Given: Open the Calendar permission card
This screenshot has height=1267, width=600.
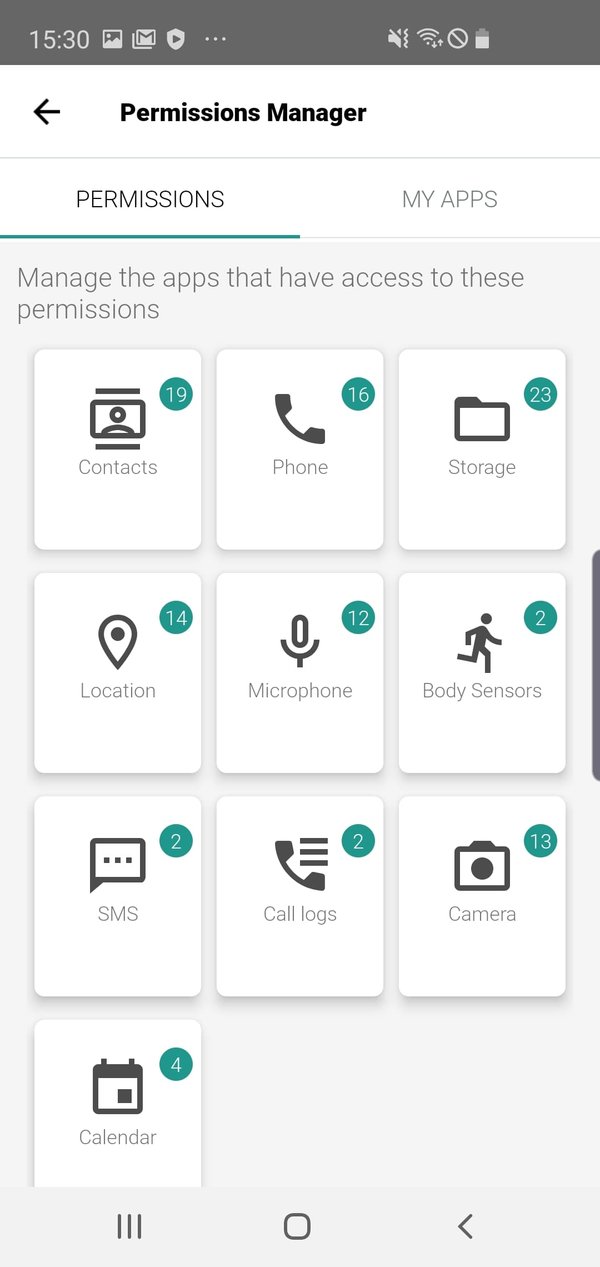Looking at the screenshot, I should [x=118, y=1102].
